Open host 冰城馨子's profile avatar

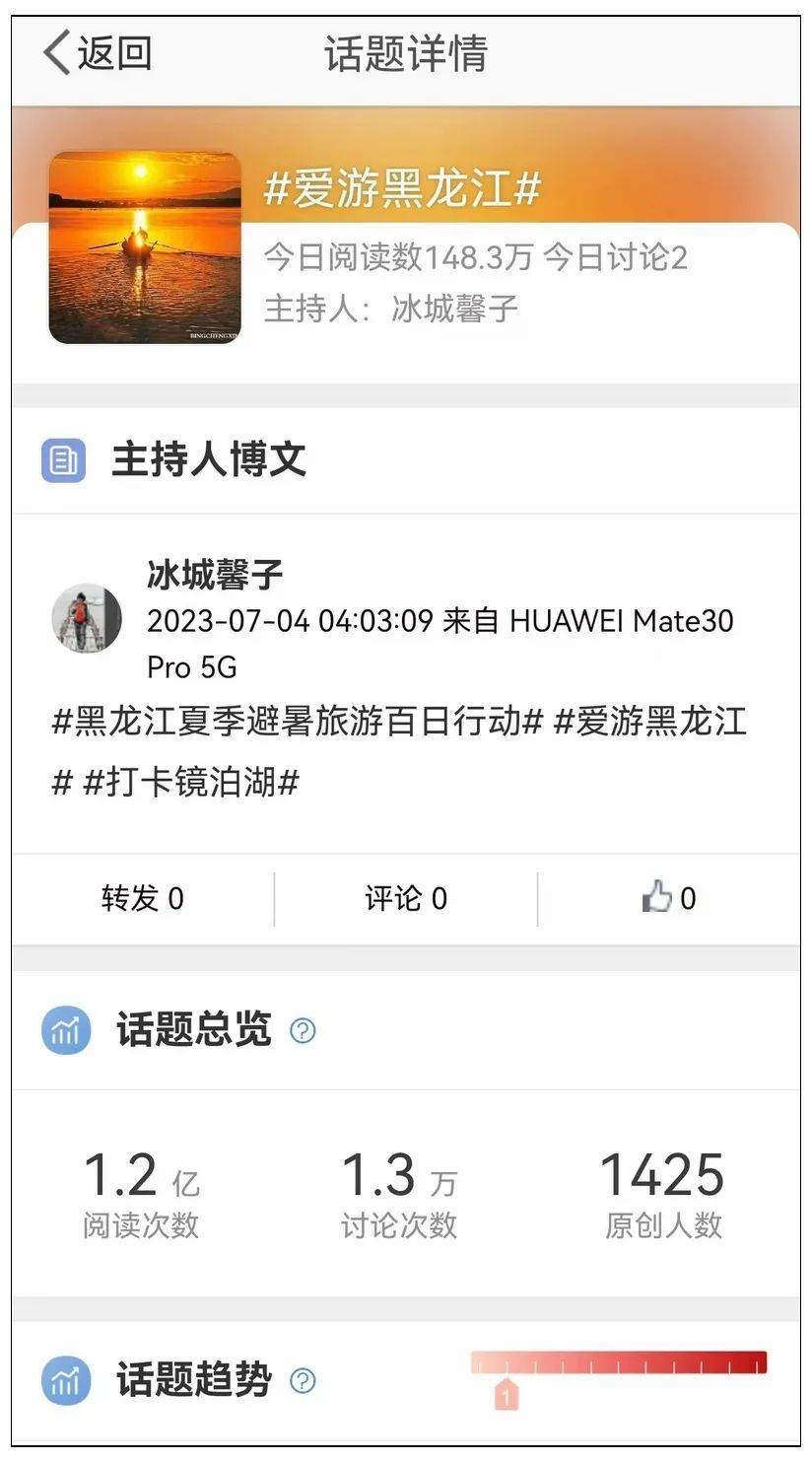(x=87, y=619)
